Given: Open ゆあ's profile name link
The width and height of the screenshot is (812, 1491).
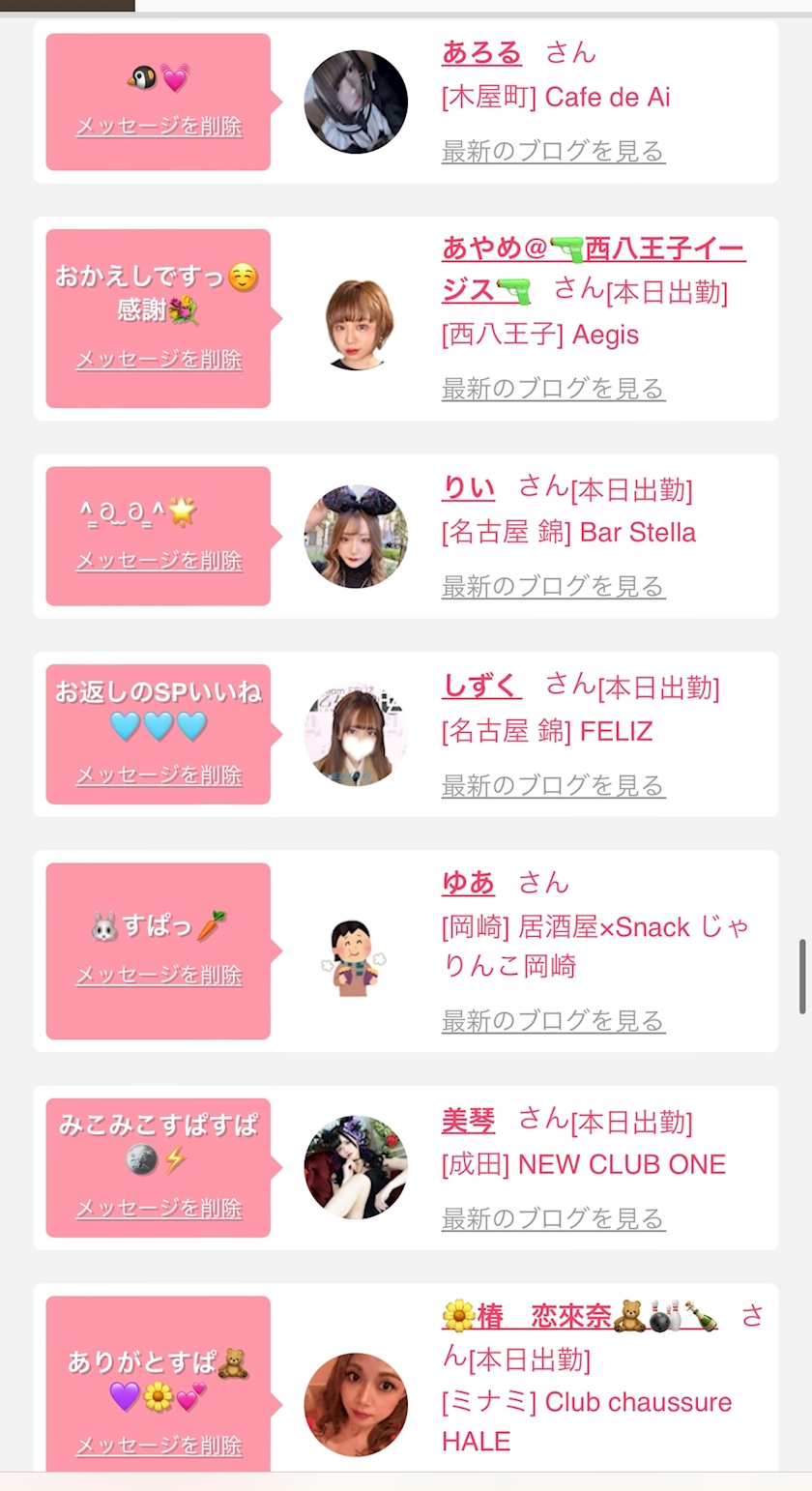Looking at the screenshot, I should (468, 883).
